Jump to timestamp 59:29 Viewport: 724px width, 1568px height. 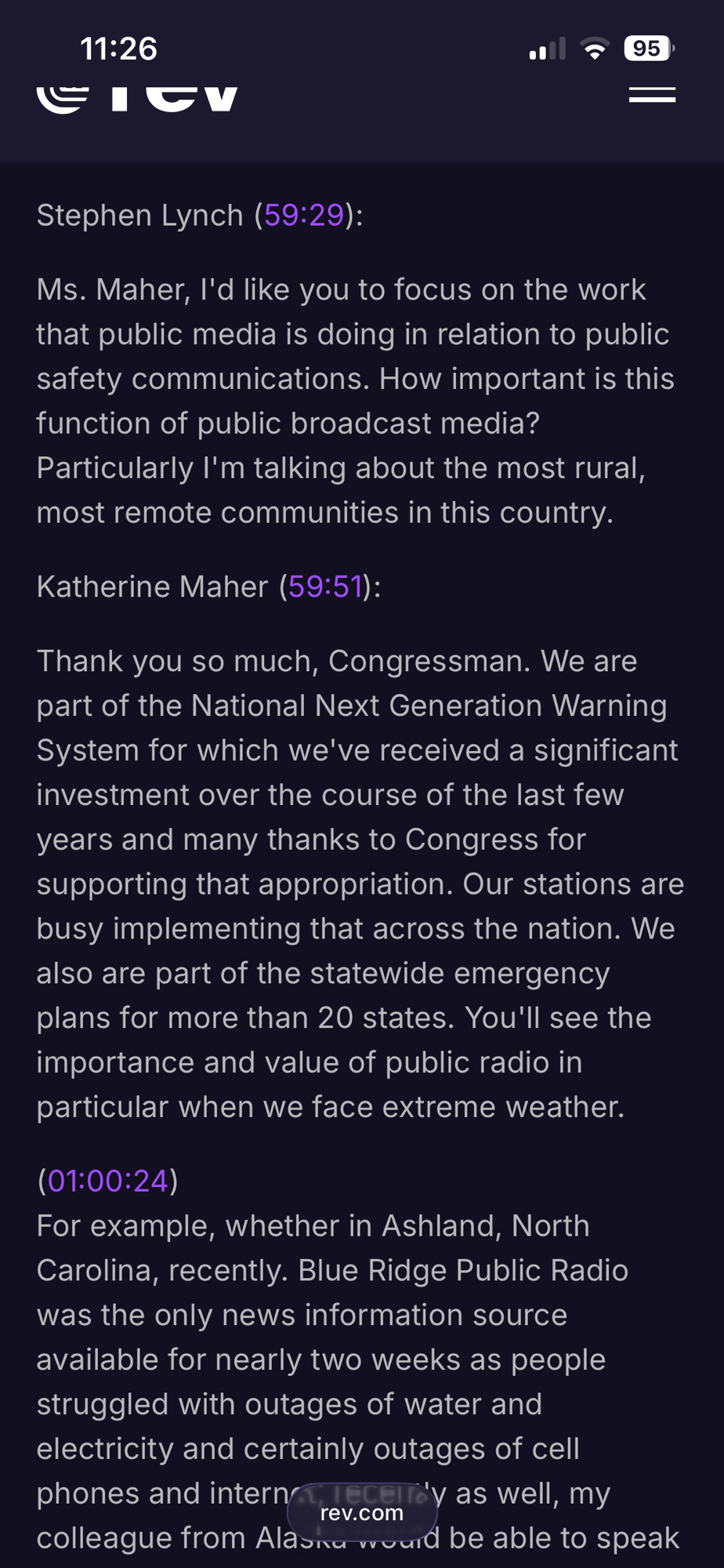click(304, 216)
